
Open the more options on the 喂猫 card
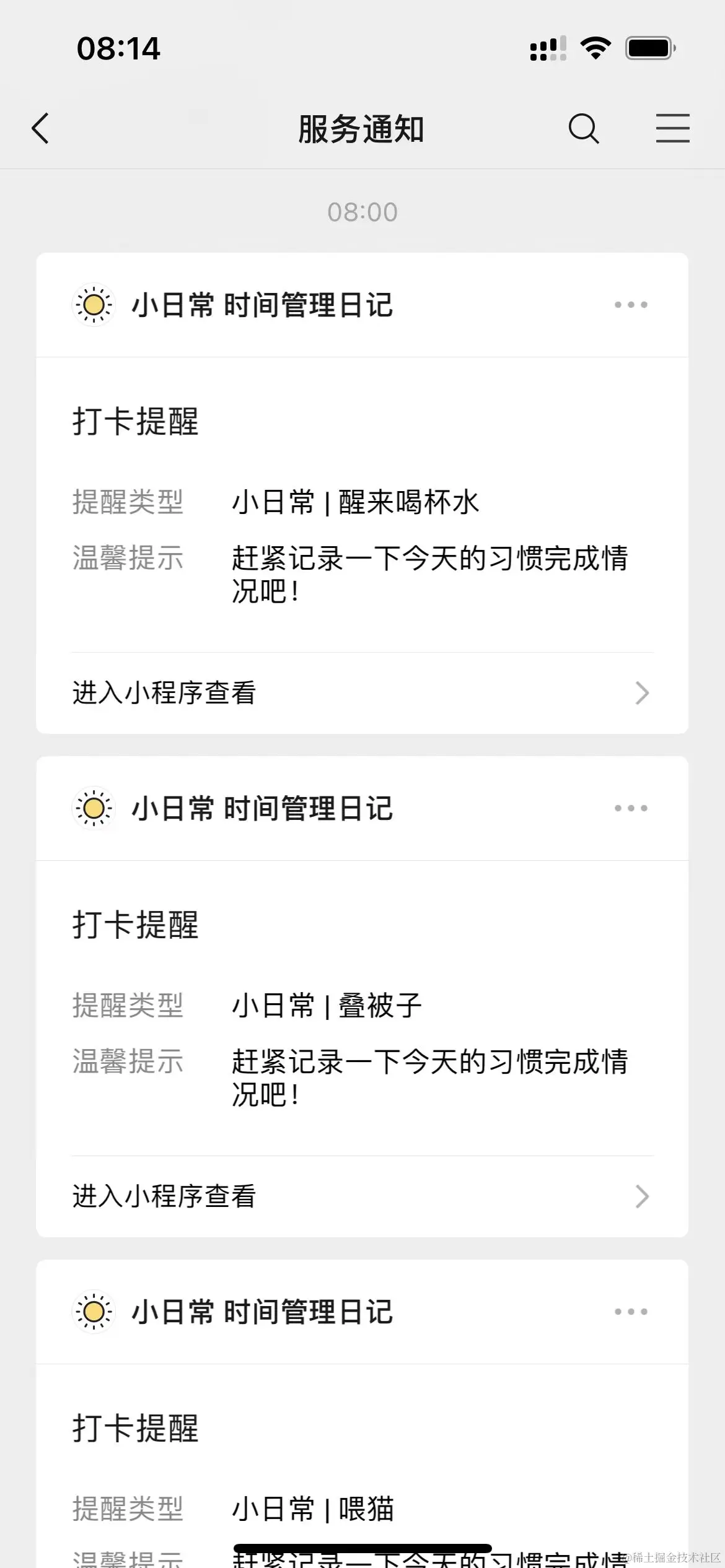[x=631, y=1312]
